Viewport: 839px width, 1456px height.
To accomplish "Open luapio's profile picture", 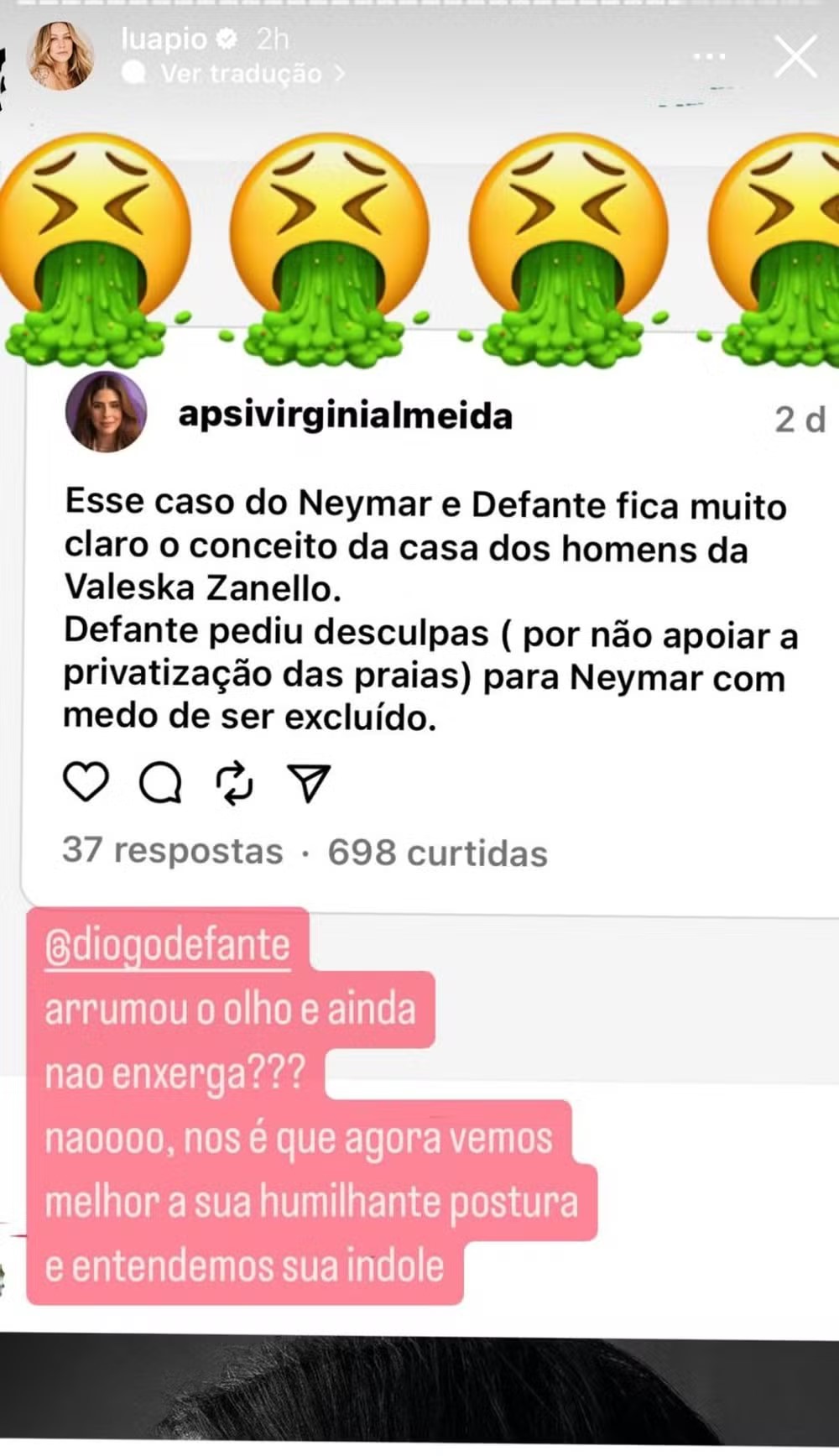I will (x=61, y=56).
